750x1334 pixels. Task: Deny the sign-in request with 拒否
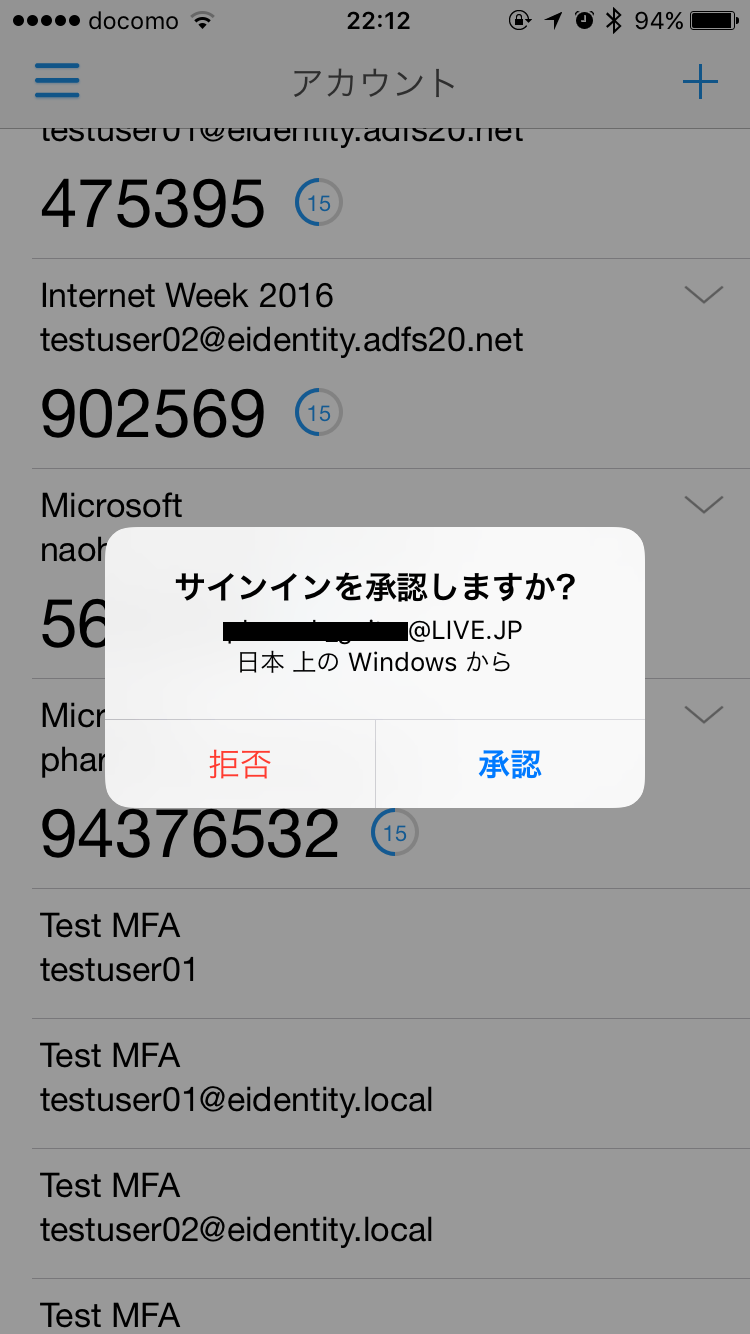pos(240,764)
